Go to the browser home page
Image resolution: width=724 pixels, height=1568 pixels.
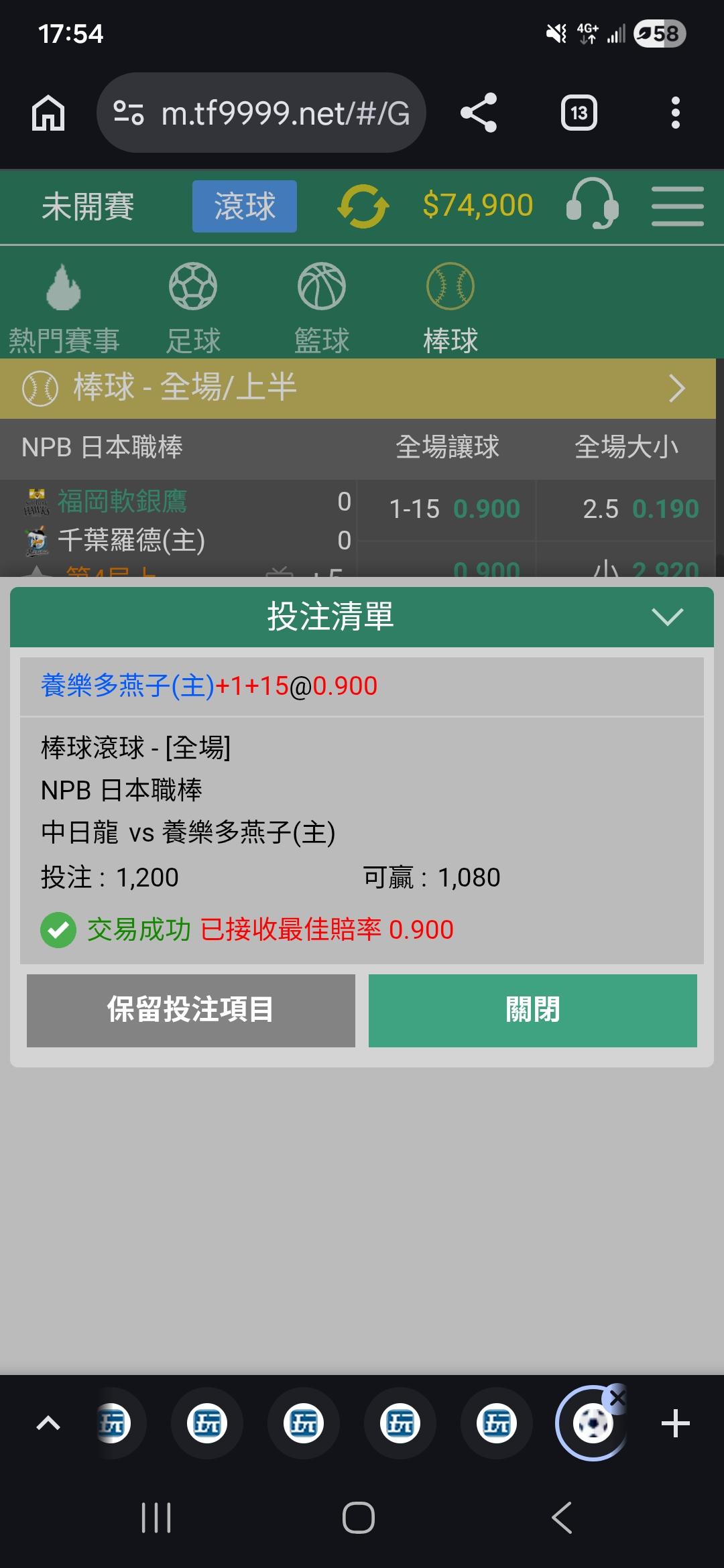pos(48,113)
